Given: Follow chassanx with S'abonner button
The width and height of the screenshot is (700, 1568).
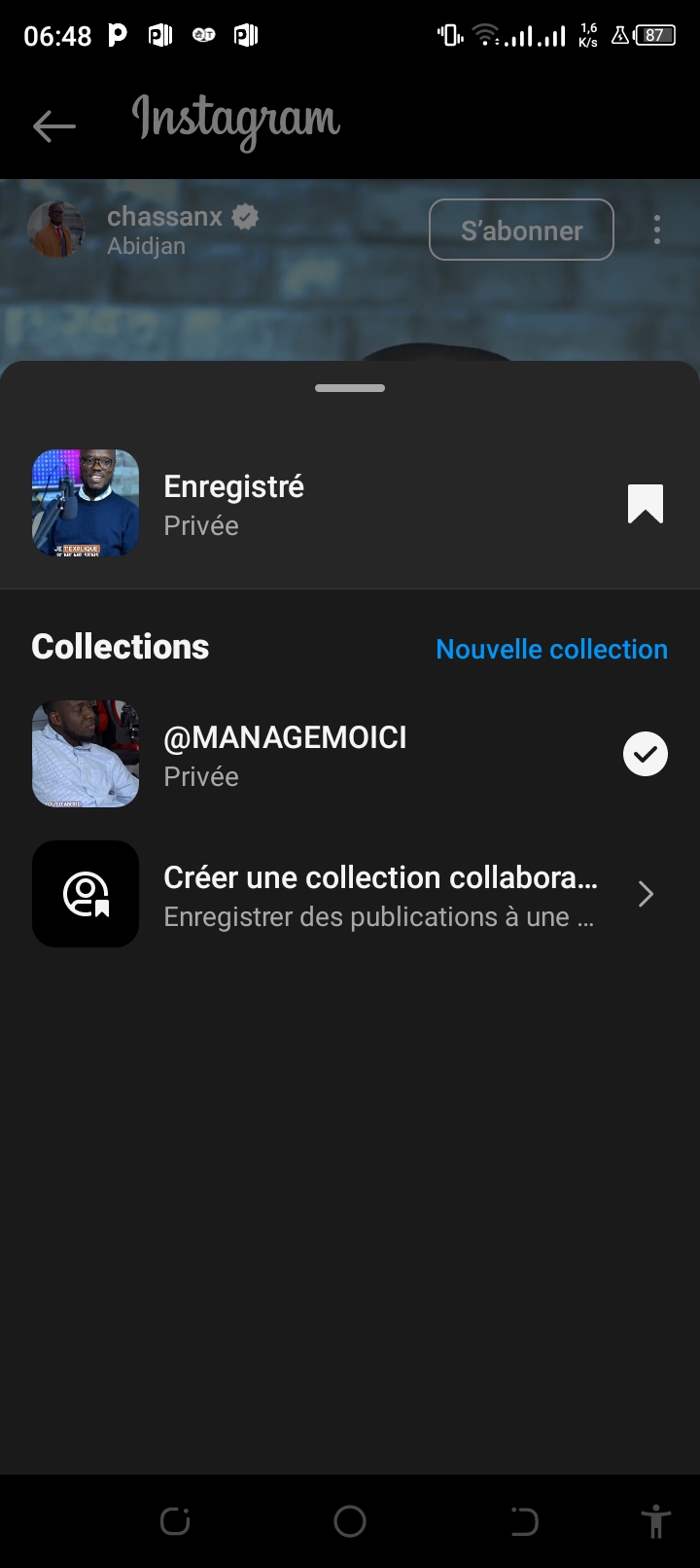Looking at the screenshot, I should pos(521,231).
